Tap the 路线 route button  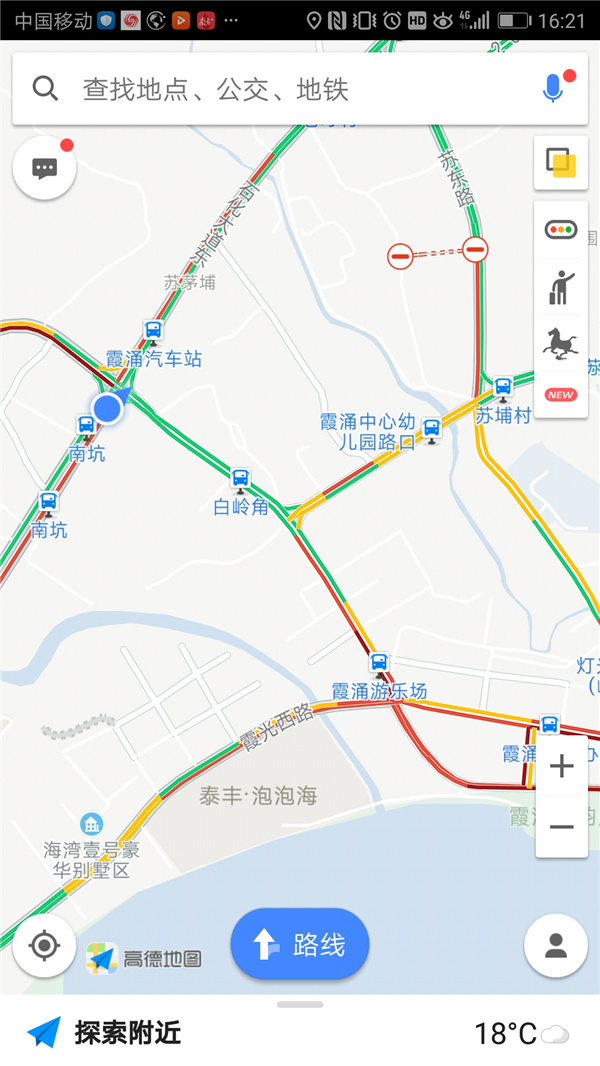point(300,943)
